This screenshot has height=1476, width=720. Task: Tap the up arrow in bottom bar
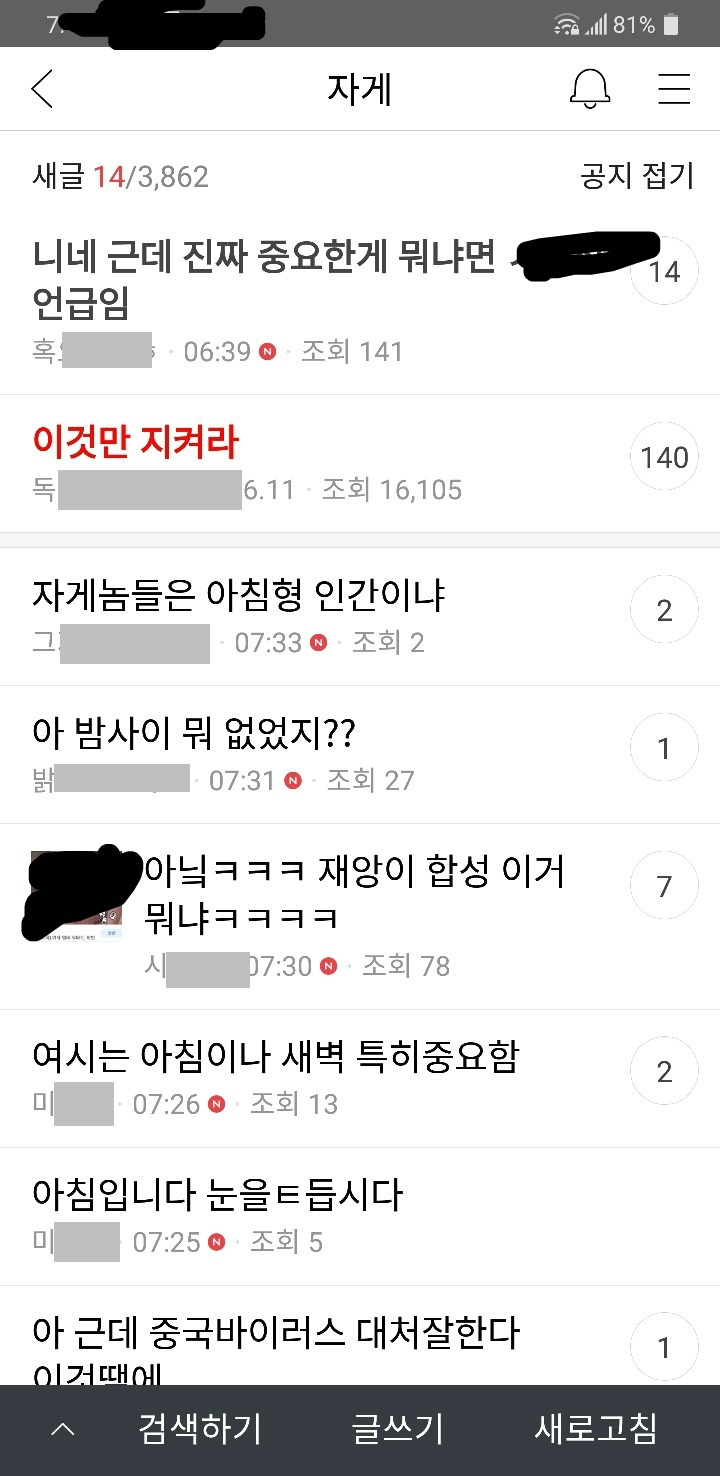(62, 1430)
